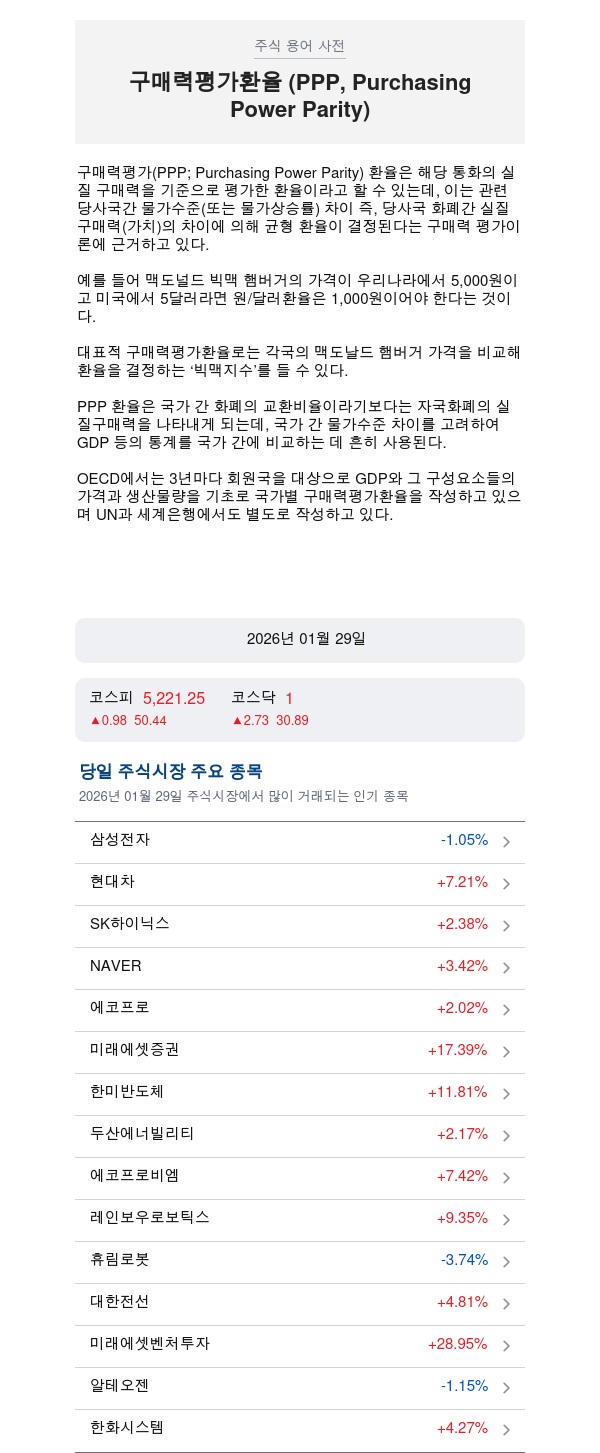Open the 에코프로 stock entry
This screenshot has height=1453, width=600.
pos(299,1009)
